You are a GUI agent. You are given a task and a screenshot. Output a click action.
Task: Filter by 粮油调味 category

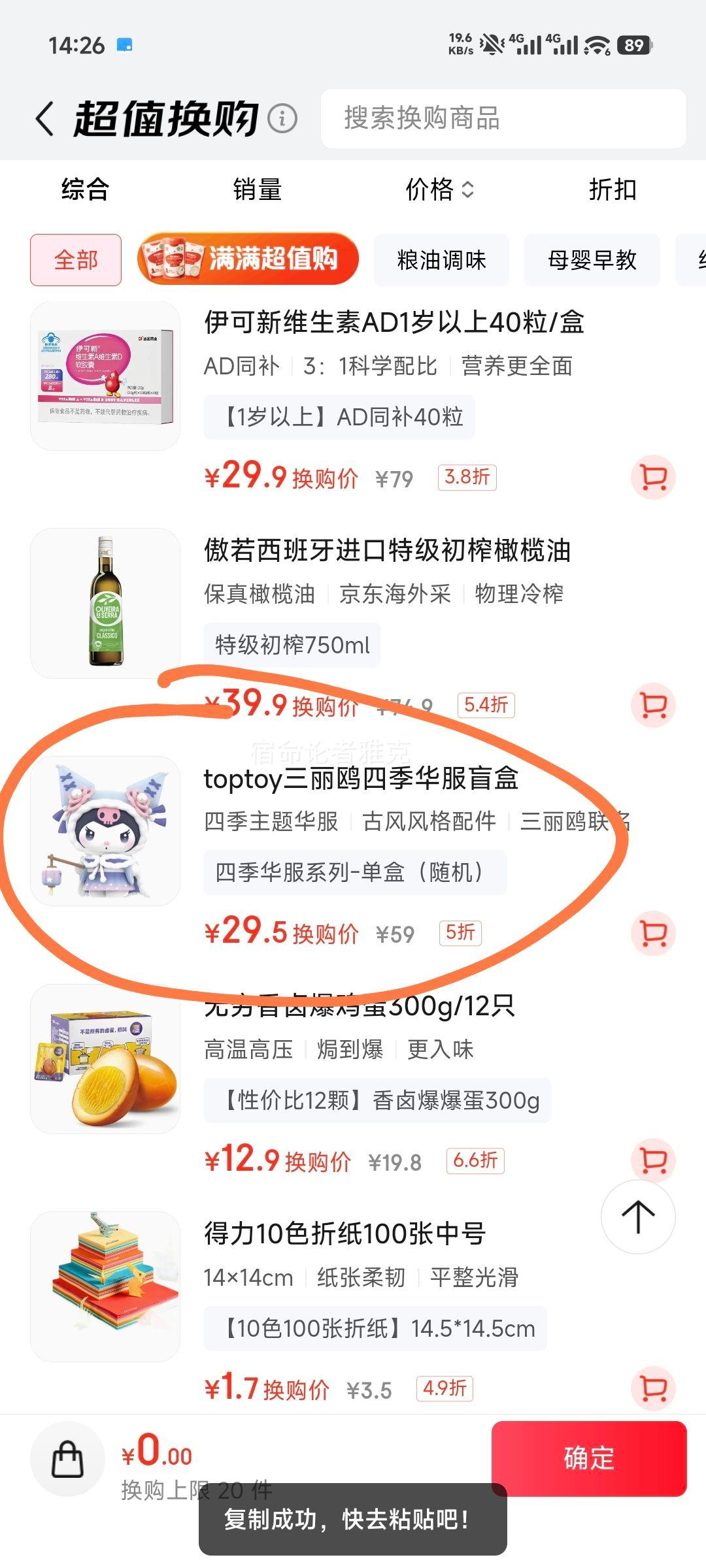coord(441,260)
